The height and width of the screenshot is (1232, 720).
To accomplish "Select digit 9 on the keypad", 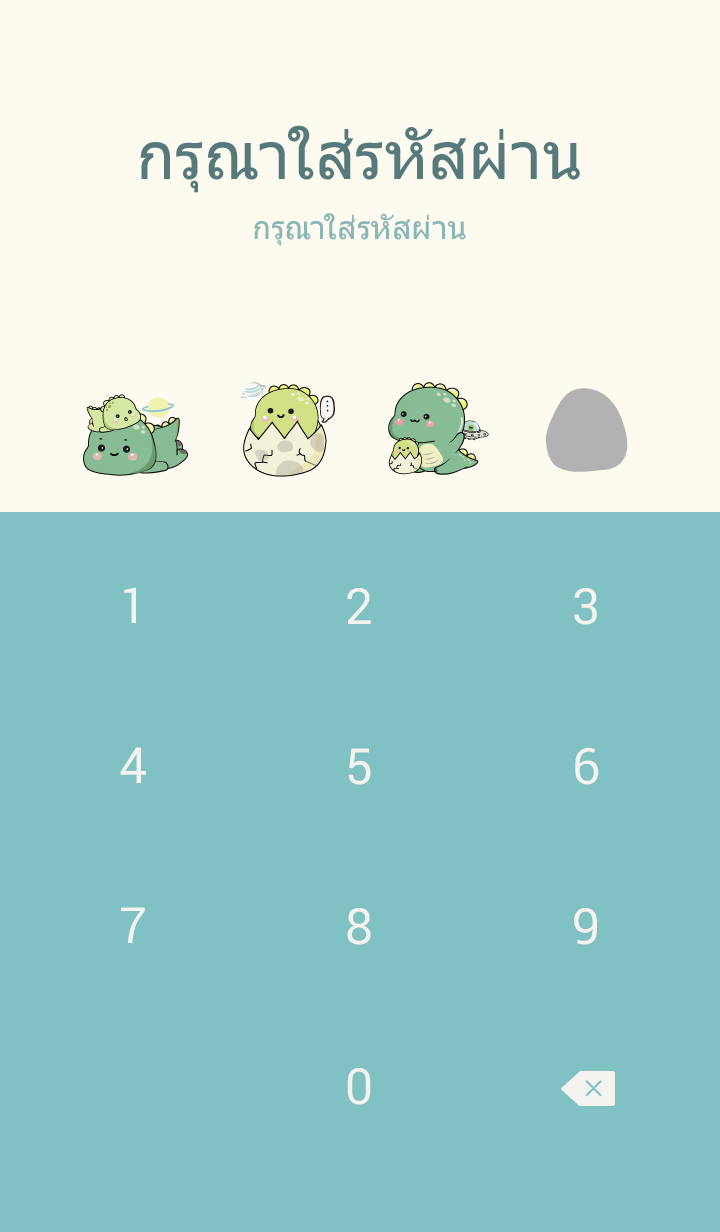I will (x=585, y=927).
